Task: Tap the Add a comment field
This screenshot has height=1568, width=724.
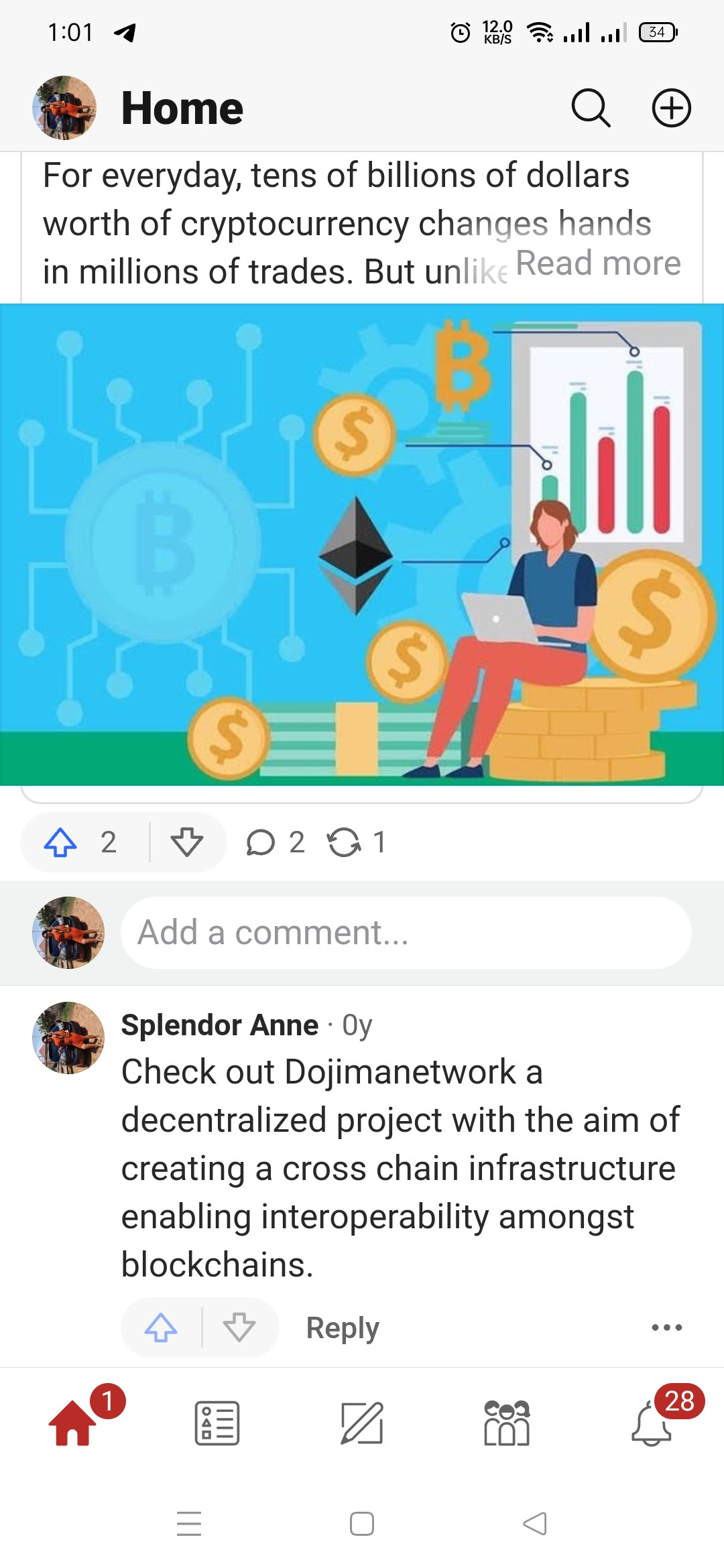Action: pyautogui.click(x=406, y=933)
